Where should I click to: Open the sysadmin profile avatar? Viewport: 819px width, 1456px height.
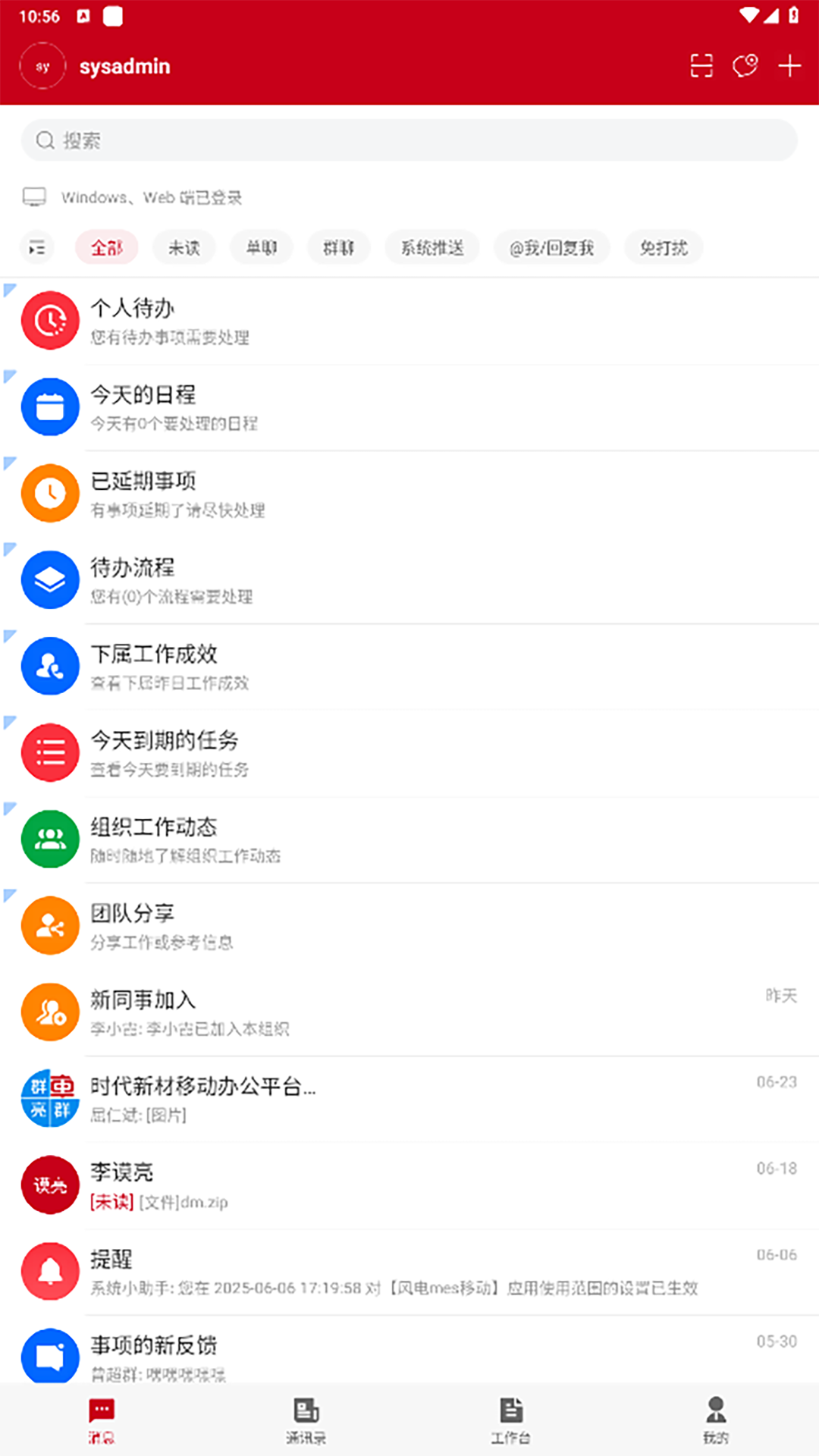coord(42,66)
